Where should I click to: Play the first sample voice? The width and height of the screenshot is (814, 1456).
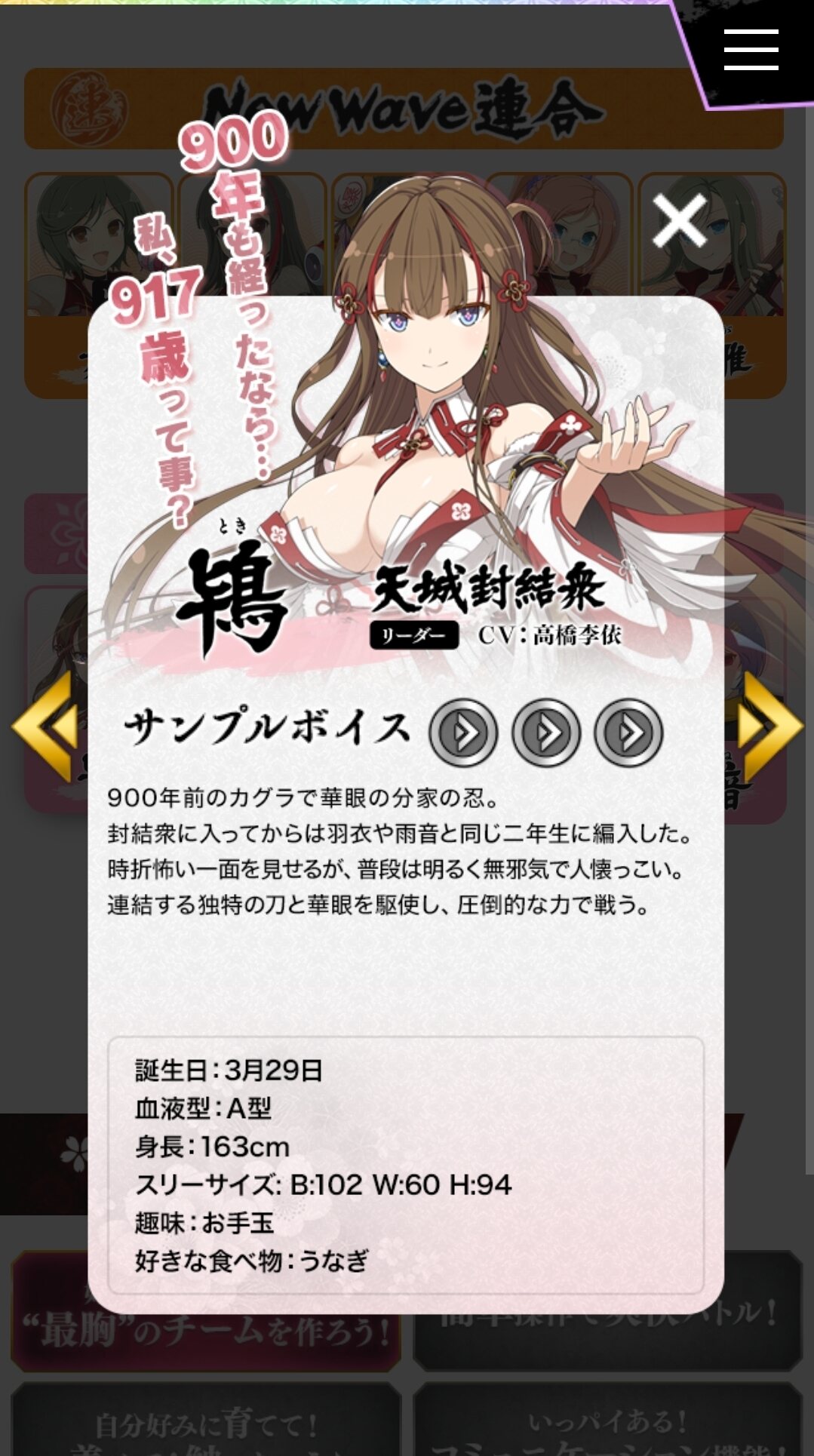462,733
